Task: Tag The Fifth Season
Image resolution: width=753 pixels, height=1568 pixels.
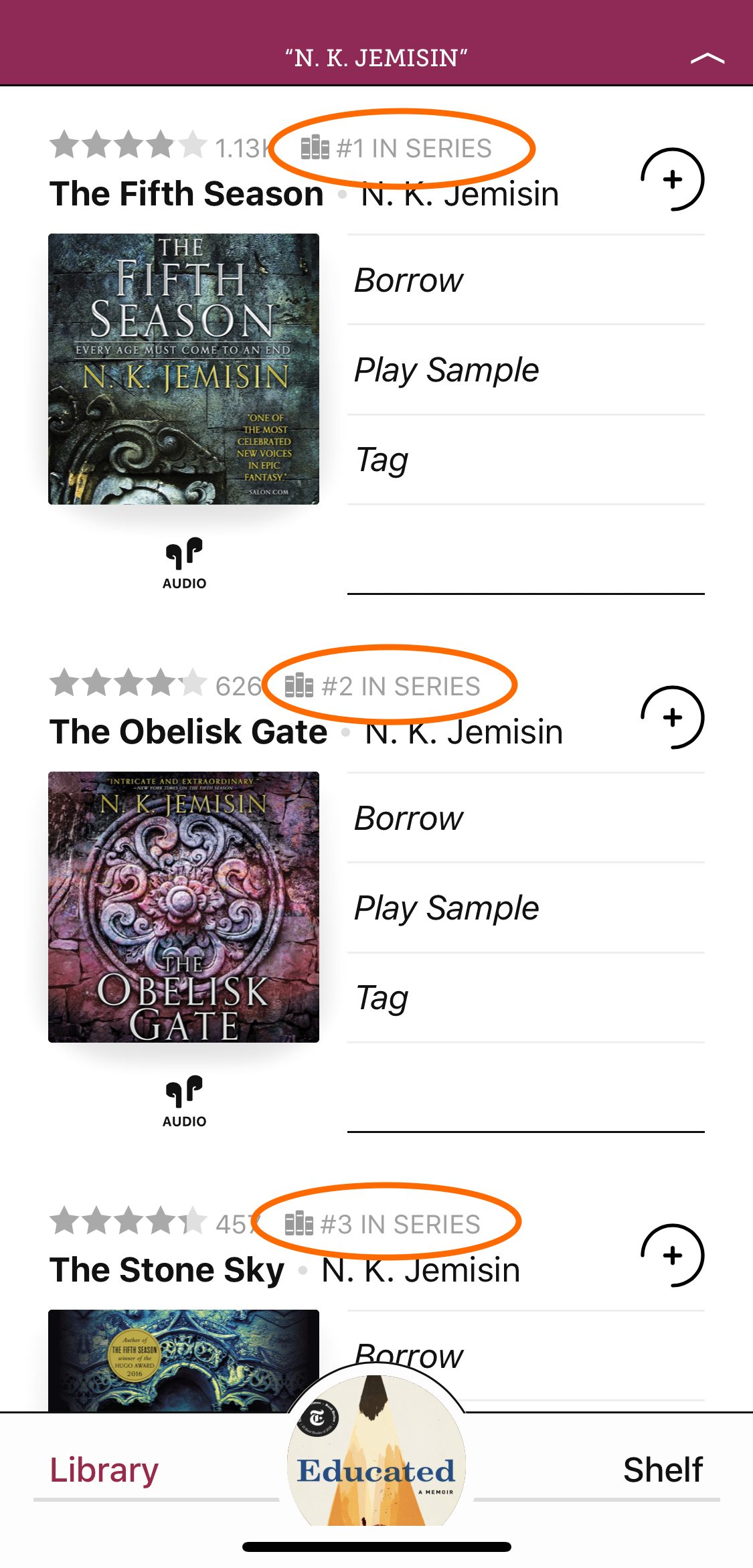Action: pos(382,460)
